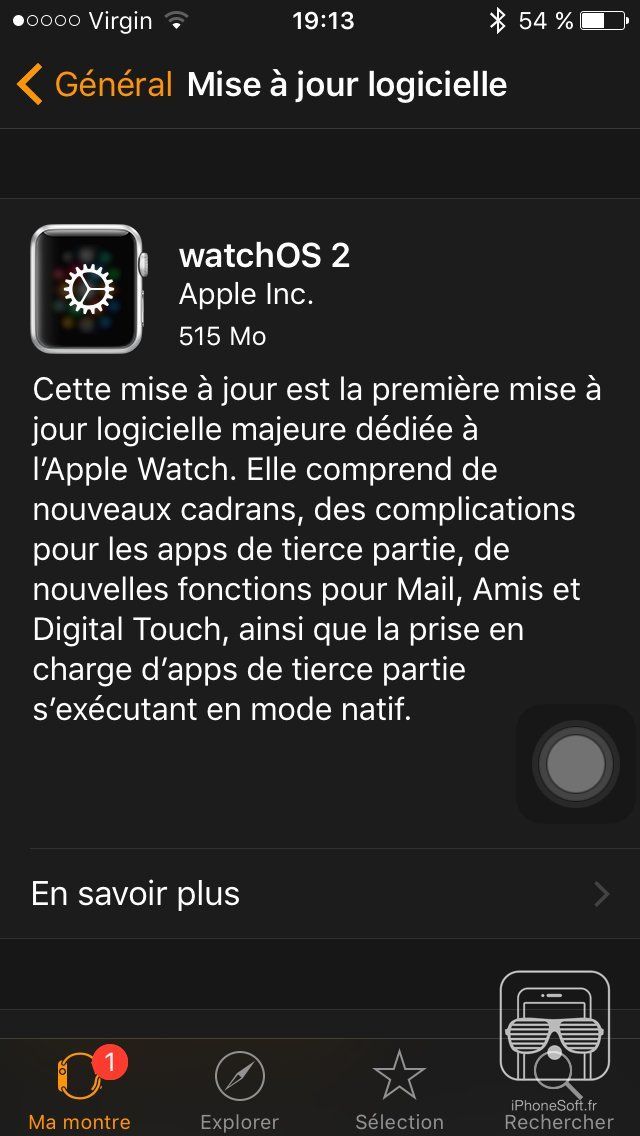The image size is (640, 1136).
Task: Open the Sélection tab
Action: (399, 1090)
